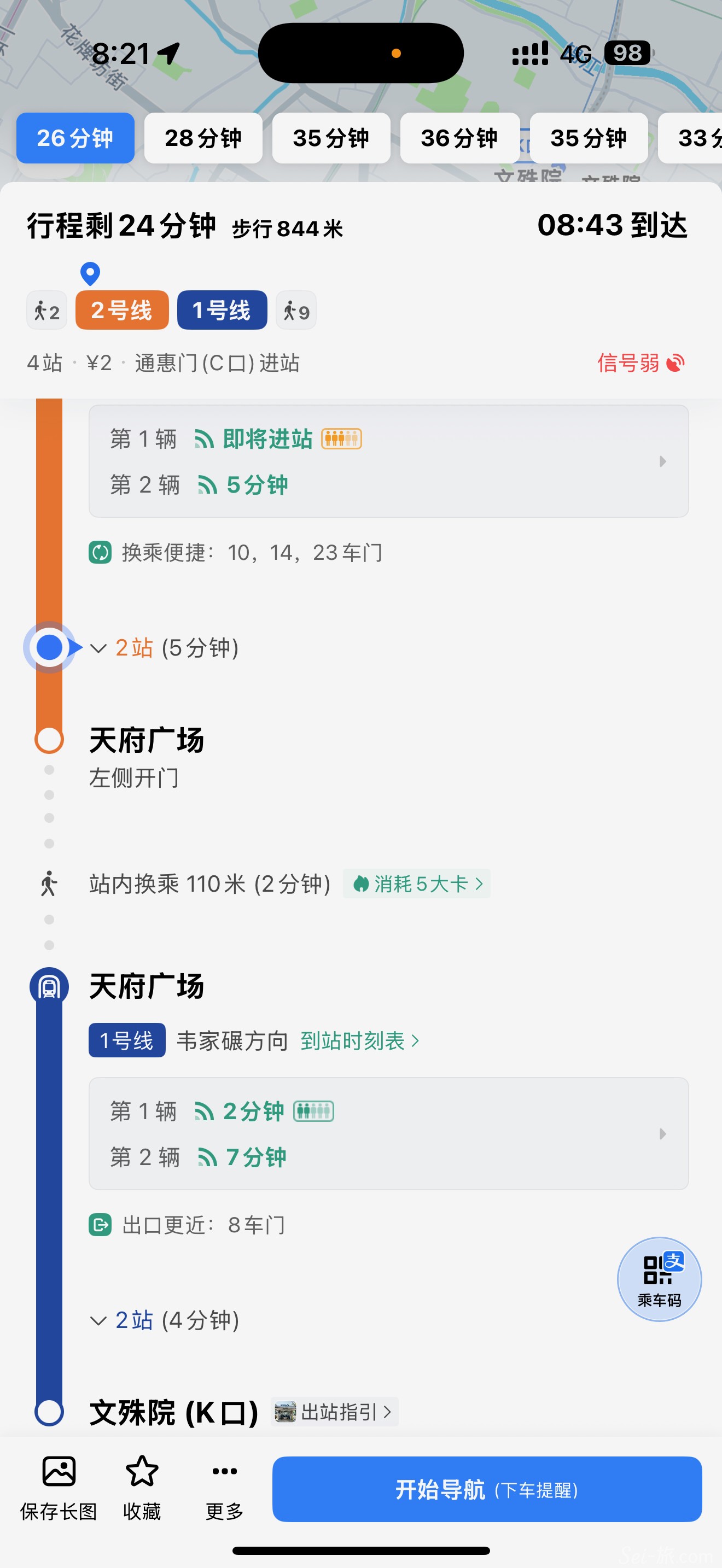Open the 更多 more options
The image size is (722, 1568).
pyautogui.click(x=225, y=1488)
